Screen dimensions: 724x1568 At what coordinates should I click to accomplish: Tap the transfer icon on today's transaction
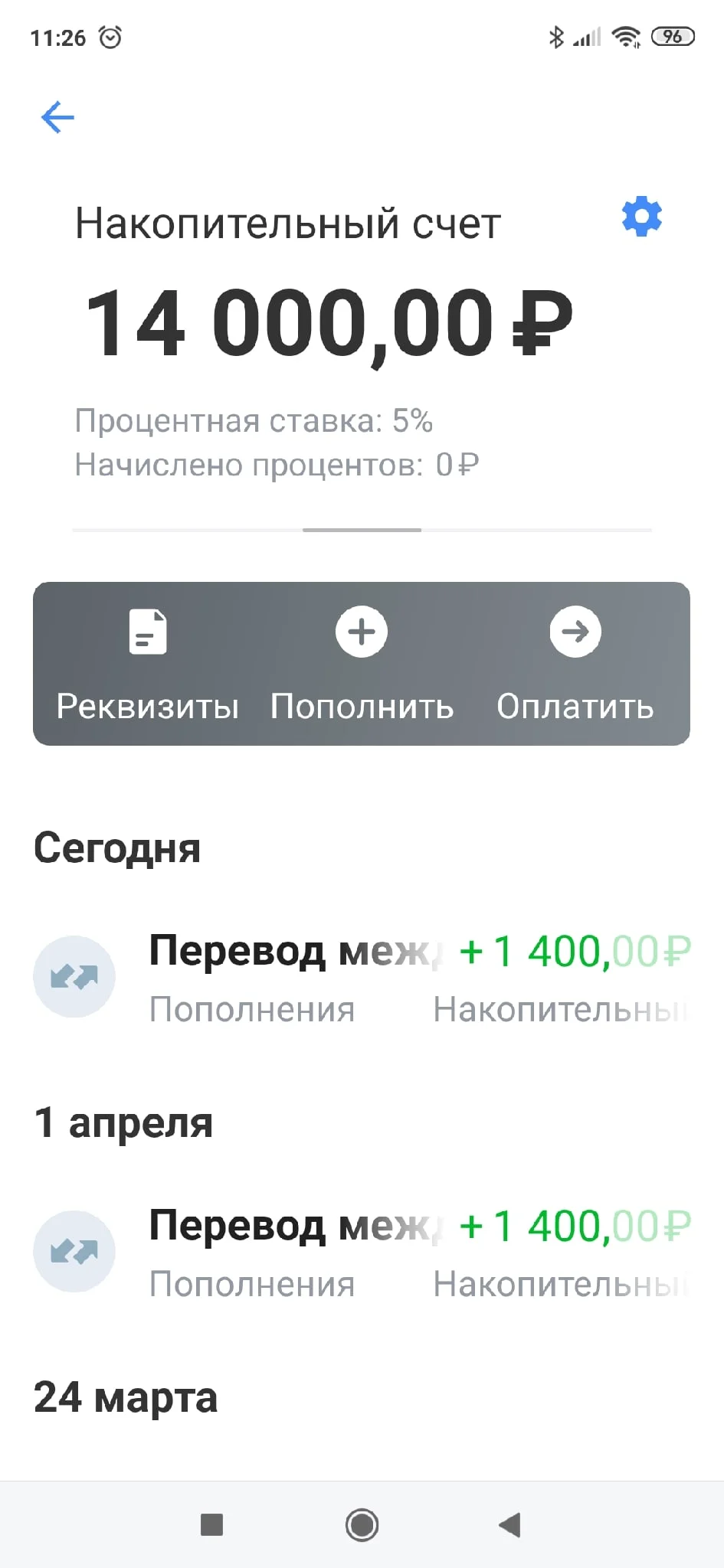point(74,976)
